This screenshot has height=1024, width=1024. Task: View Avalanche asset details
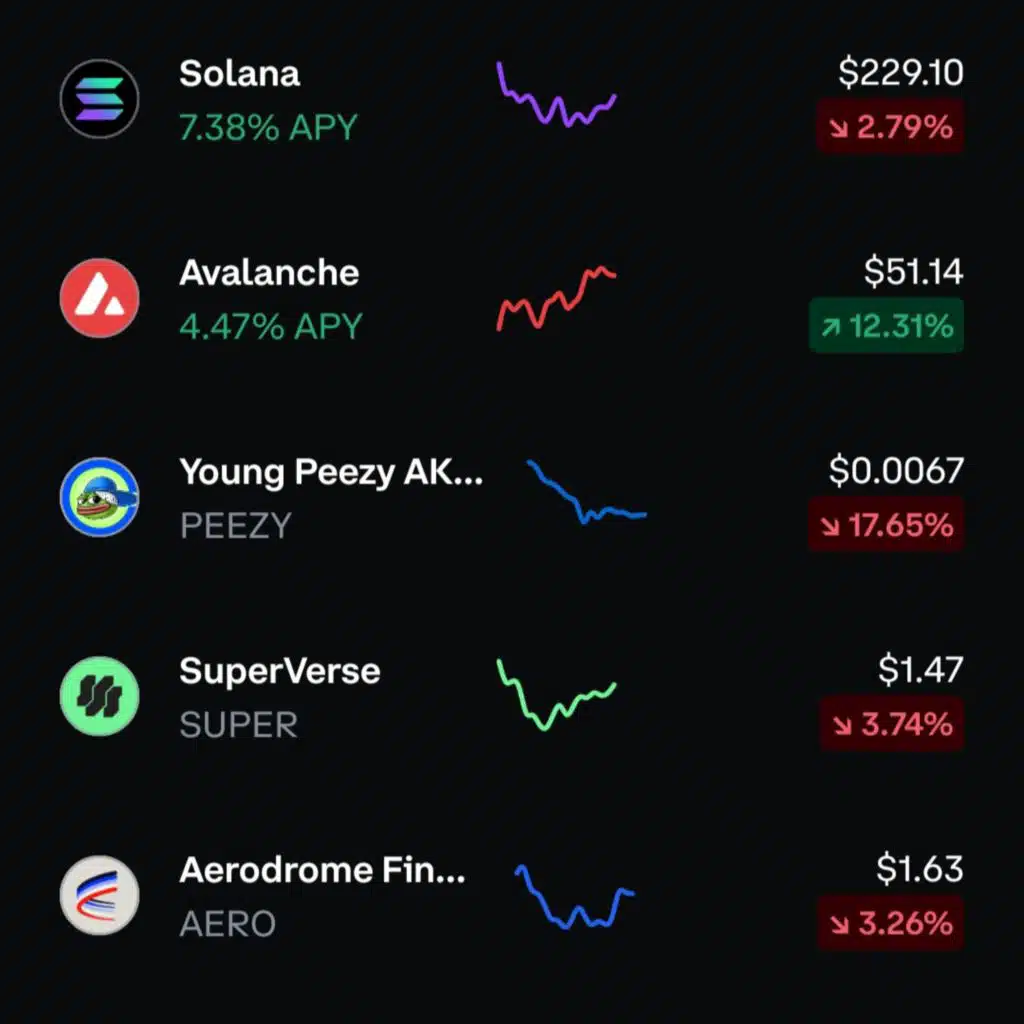click(268, 299)
